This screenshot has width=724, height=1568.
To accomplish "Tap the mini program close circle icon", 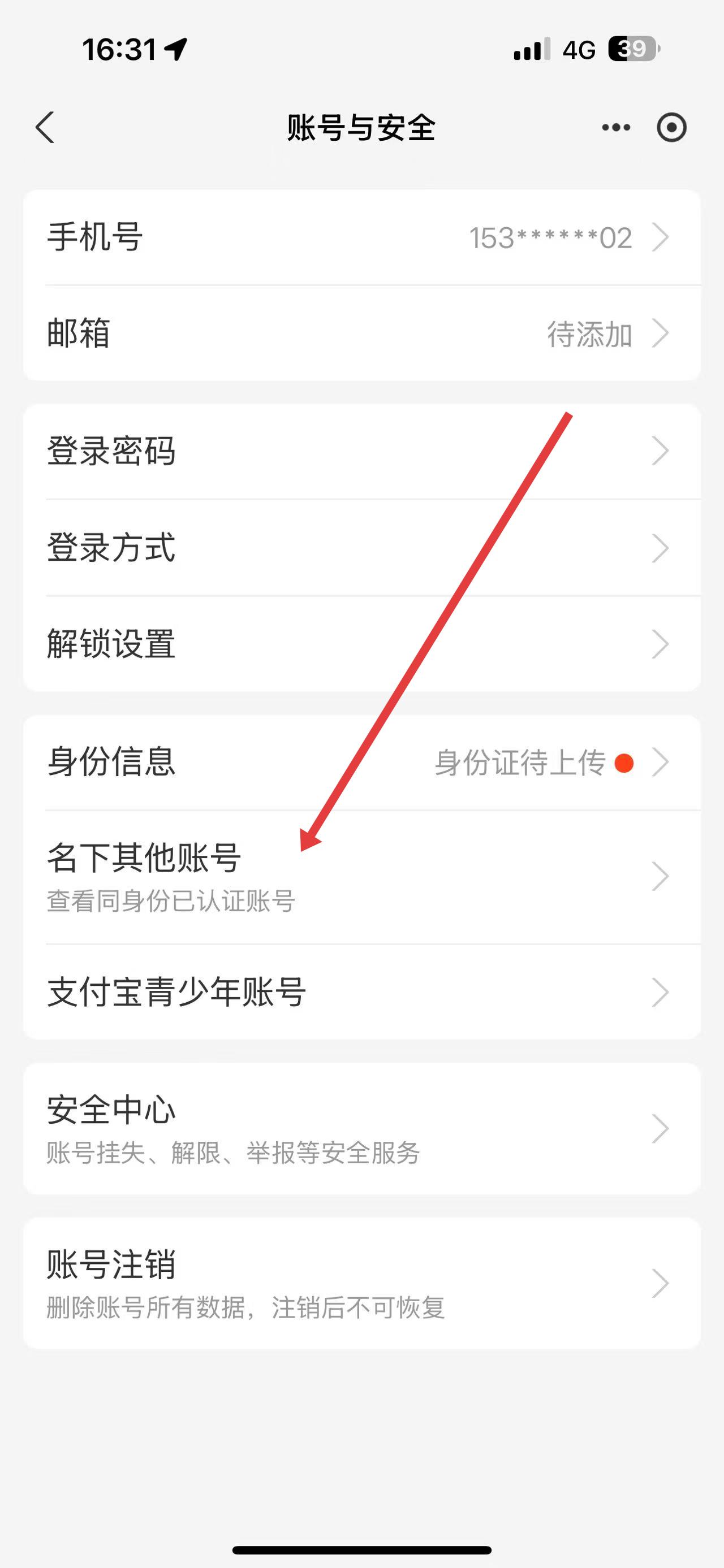I will pos(671,127).
